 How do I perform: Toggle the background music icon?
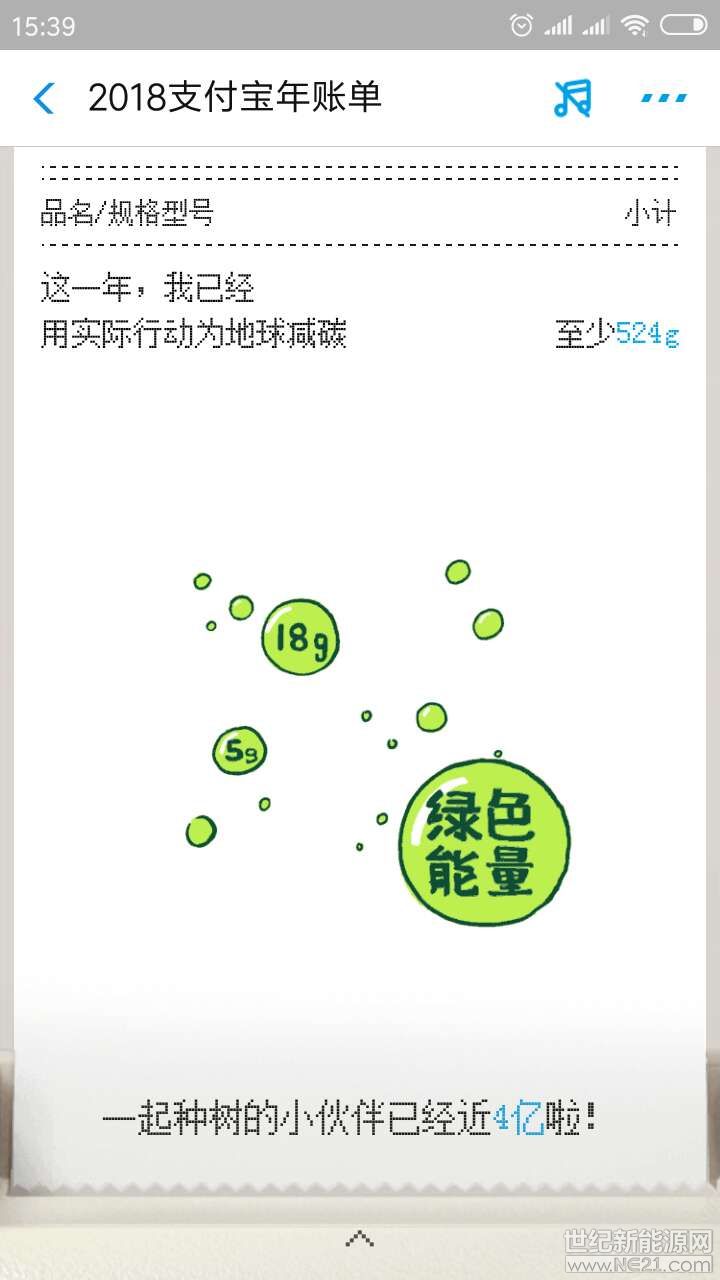[573, 98]
